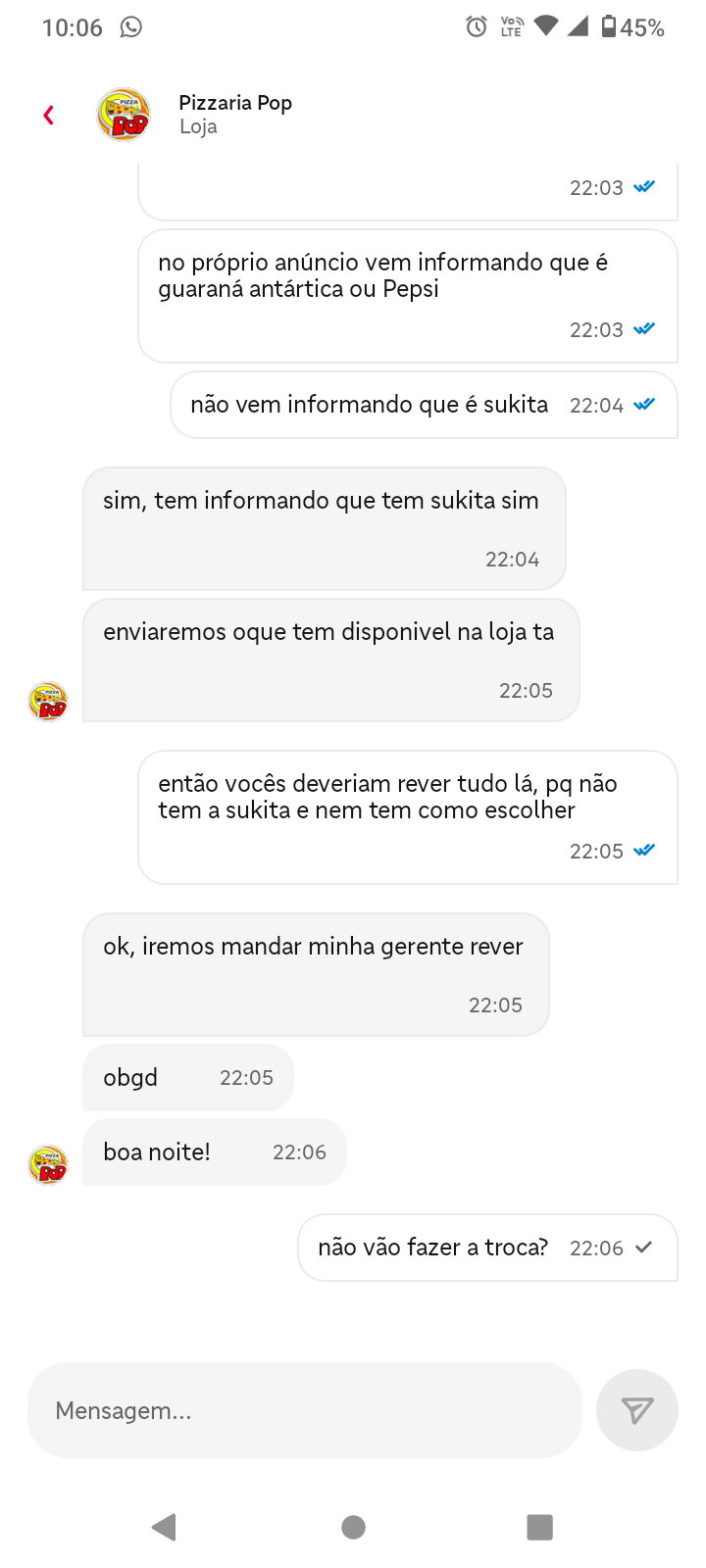
Task: Open Pizzaria Pop store profile picture
Action: point(124,115)
